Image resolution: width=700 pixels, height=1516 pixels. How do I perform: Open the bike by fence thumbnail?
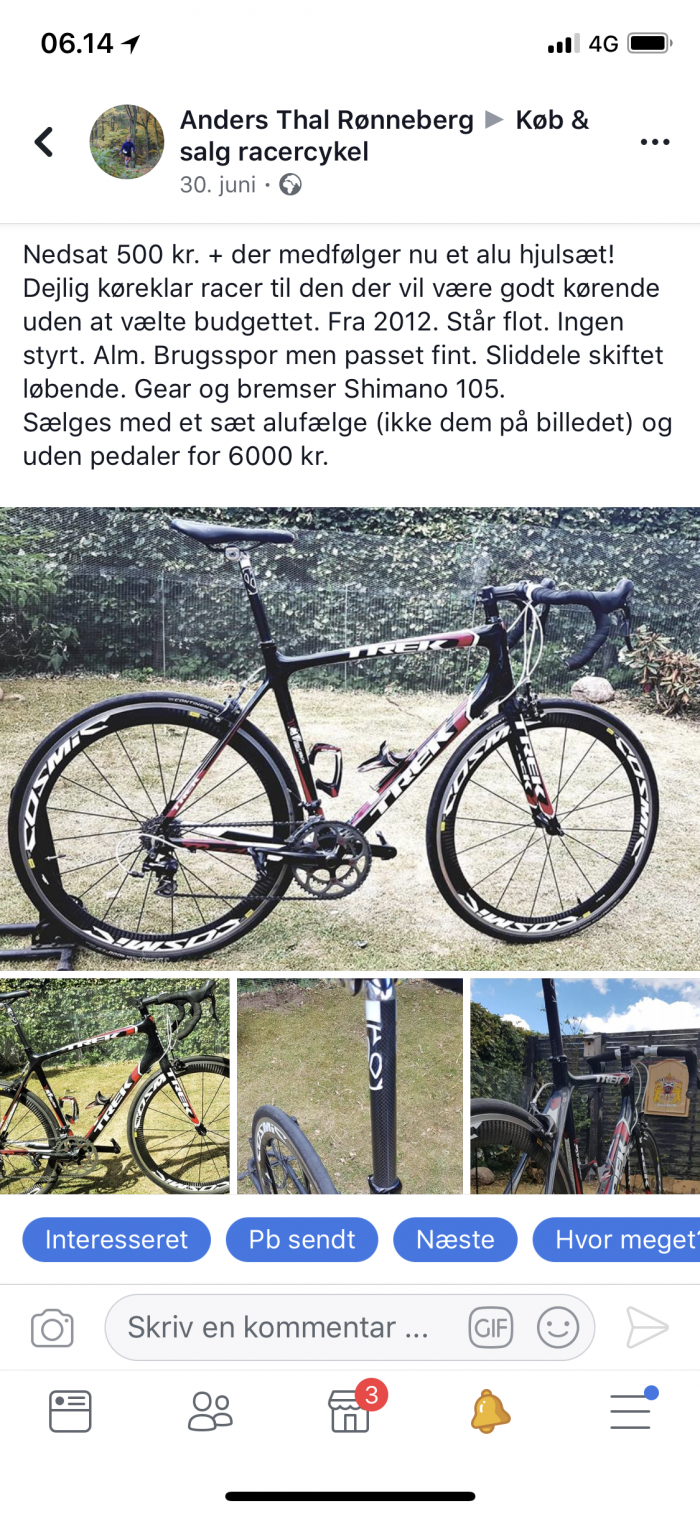click(585, 1086)
